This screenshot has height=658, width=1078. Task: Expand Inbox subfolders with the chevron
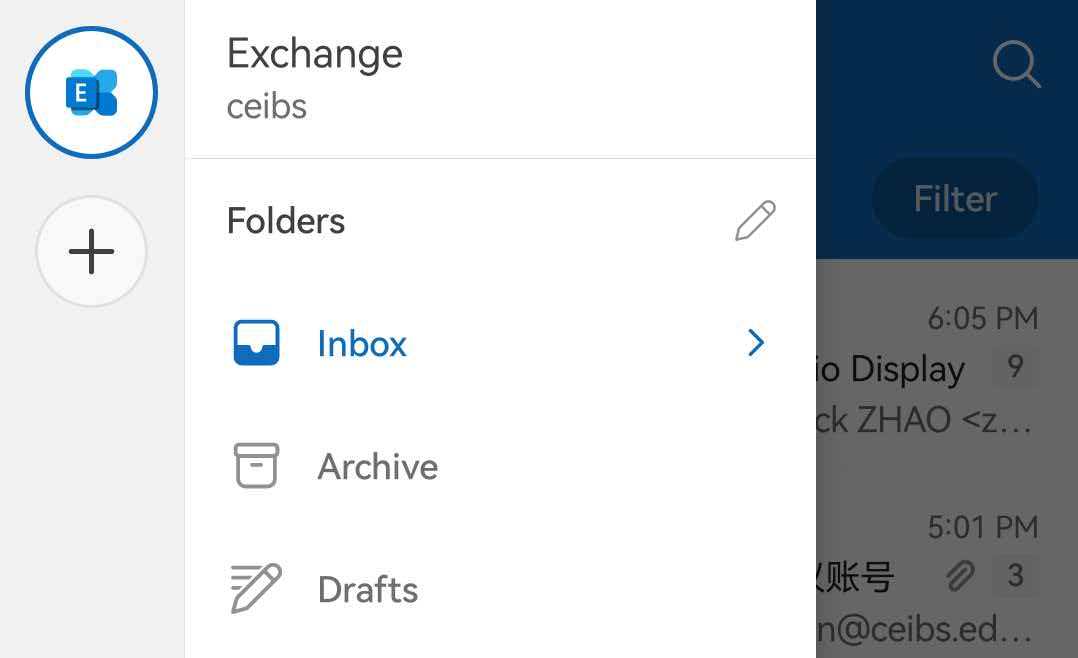coord(756,344)
